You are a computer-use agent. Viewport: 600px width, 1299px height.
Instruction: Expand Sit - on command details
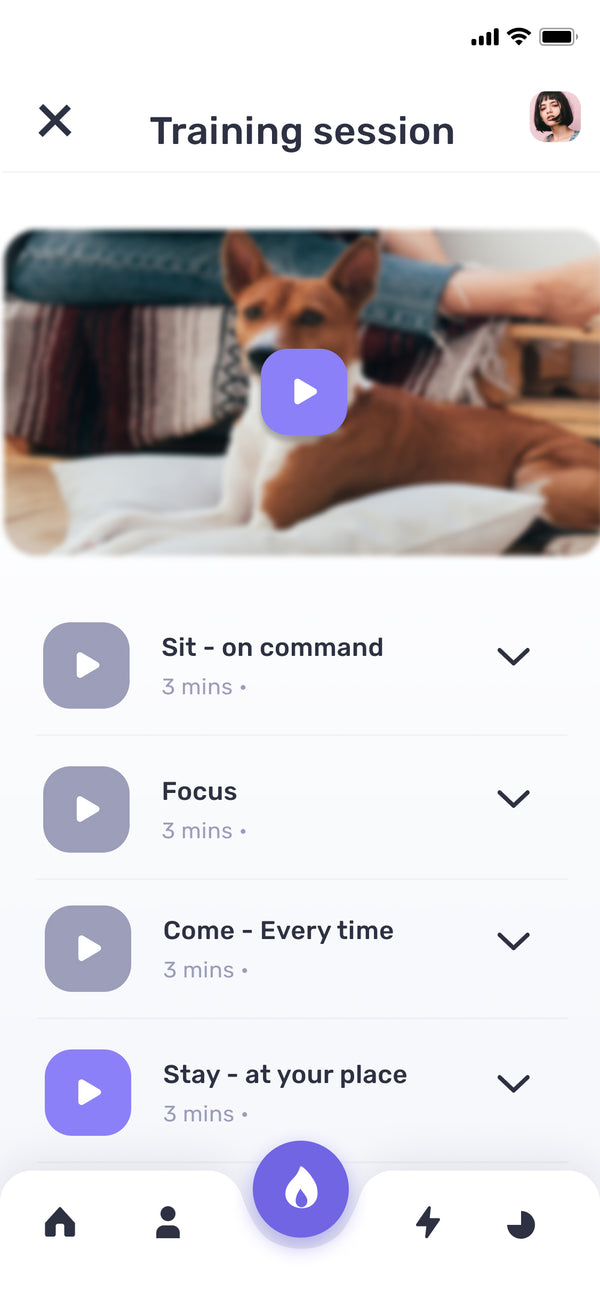pos(513,656)
